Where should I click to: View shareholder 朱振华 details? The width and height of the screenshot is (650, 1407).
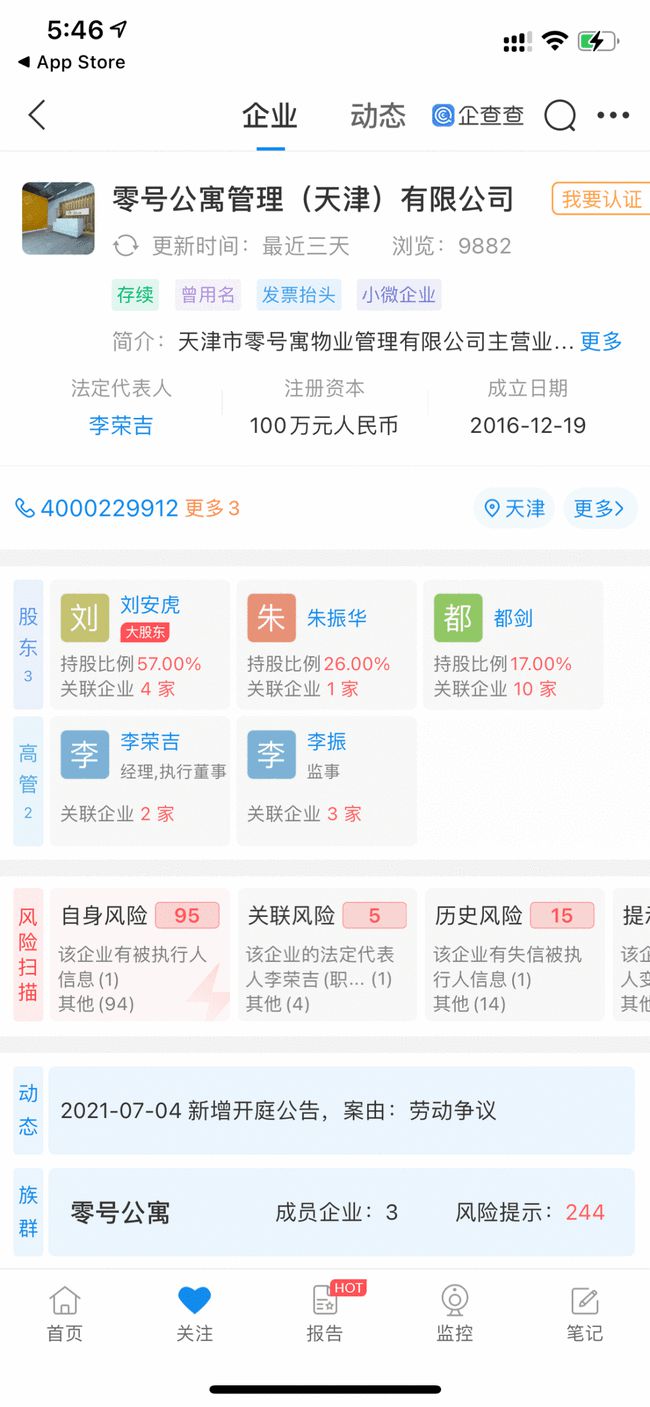(326, 645)
